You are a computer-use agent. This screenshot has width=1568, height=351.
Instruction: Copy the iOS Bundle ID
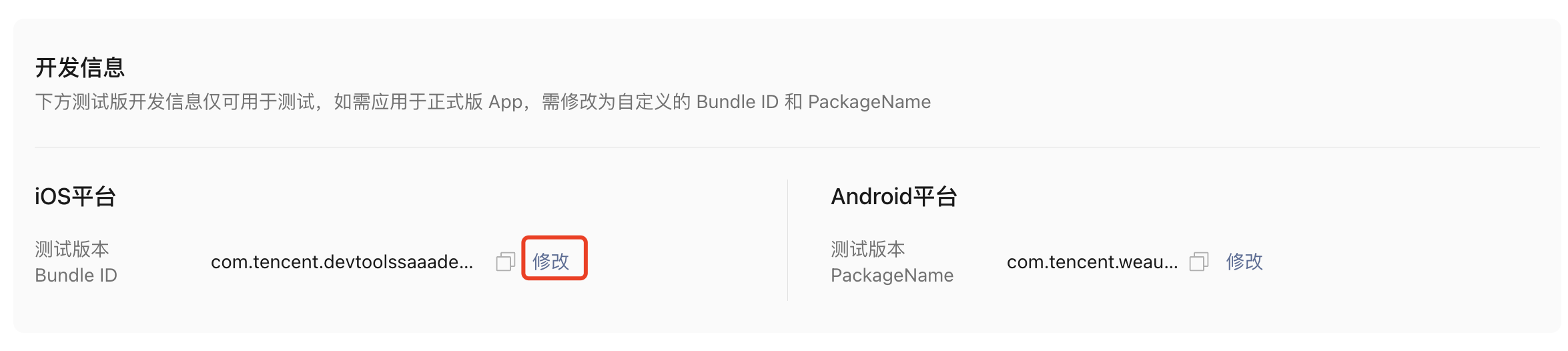505,262
